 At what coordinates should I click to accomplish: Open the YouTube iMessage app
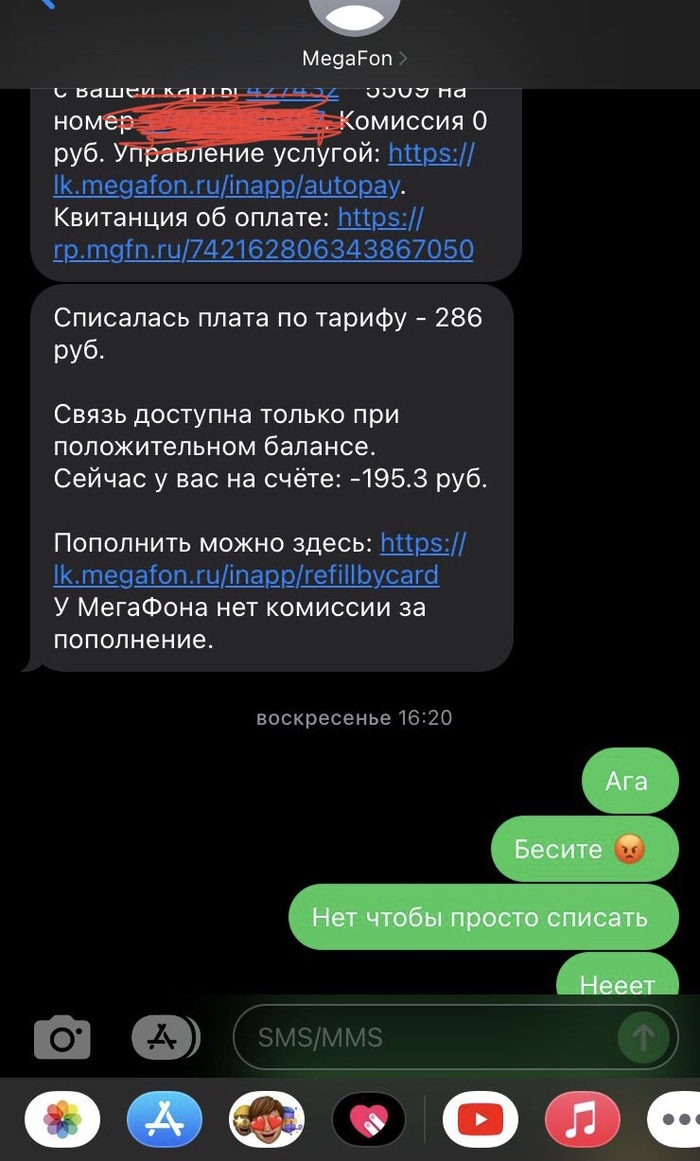pyautogui.click(x=480, y=1118)
